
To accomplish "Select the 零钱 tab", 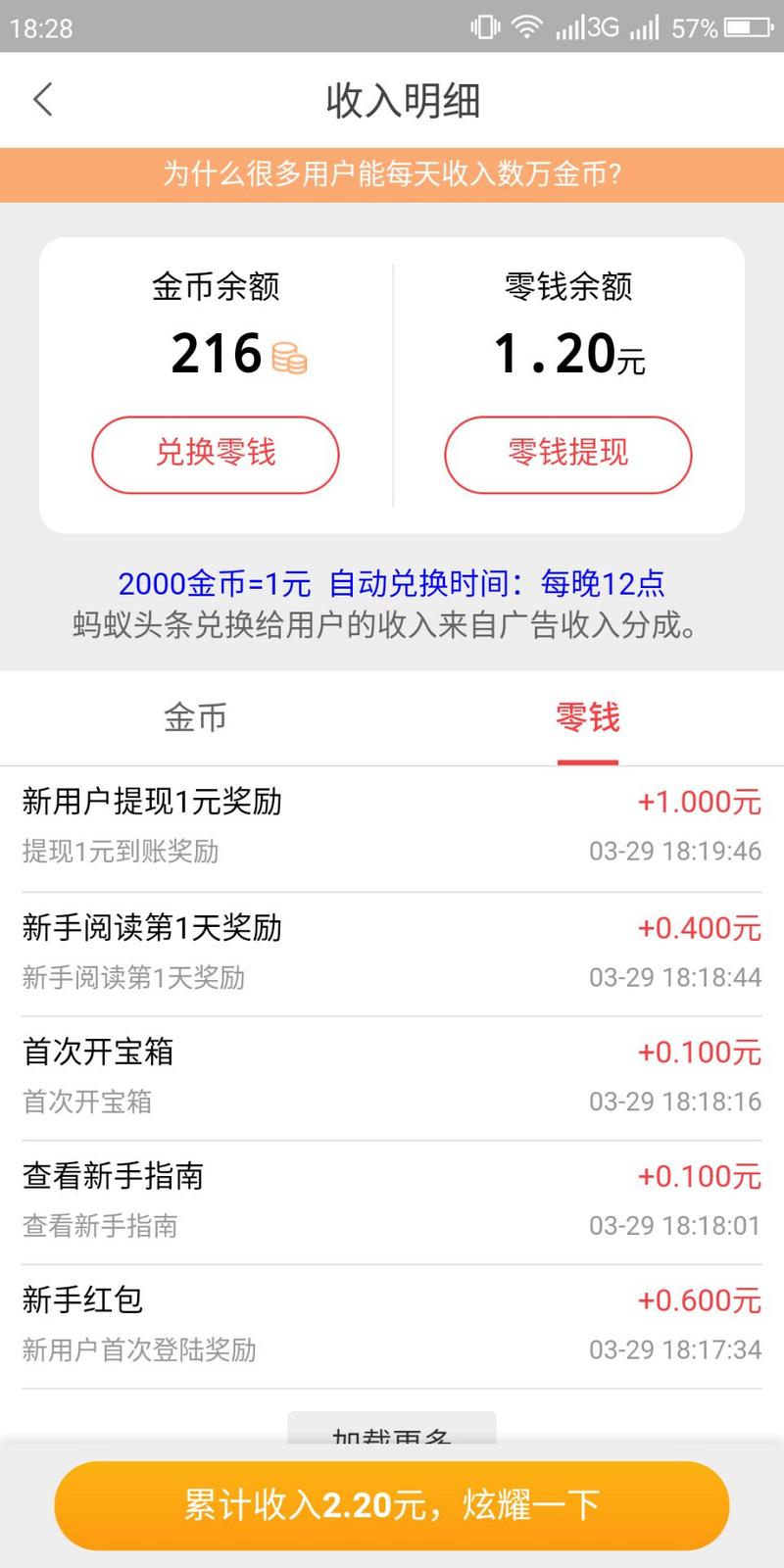I will (x=587, y=717).
